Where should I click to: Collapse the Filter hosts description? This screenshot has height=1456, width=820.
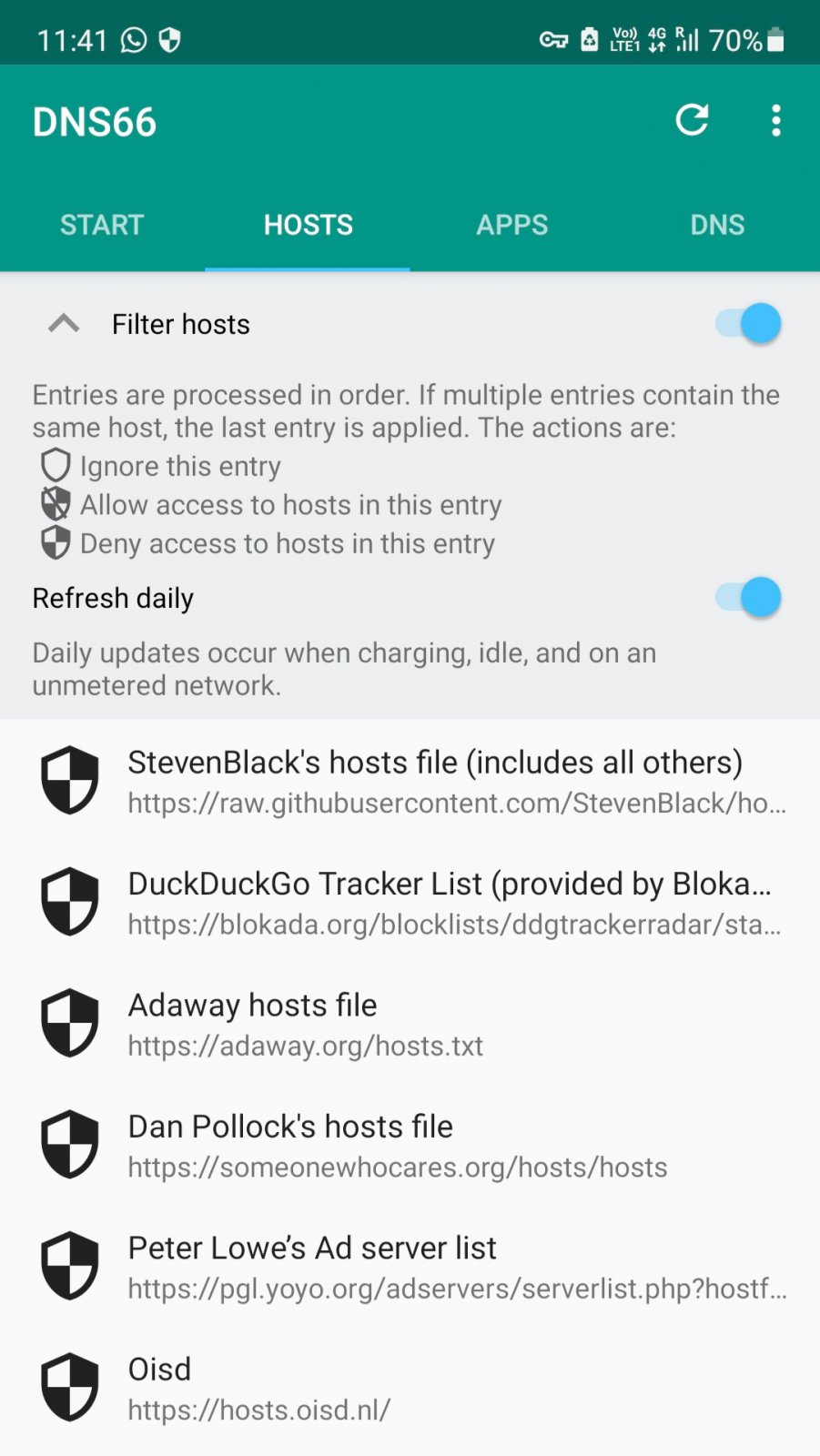click(64, 323)
